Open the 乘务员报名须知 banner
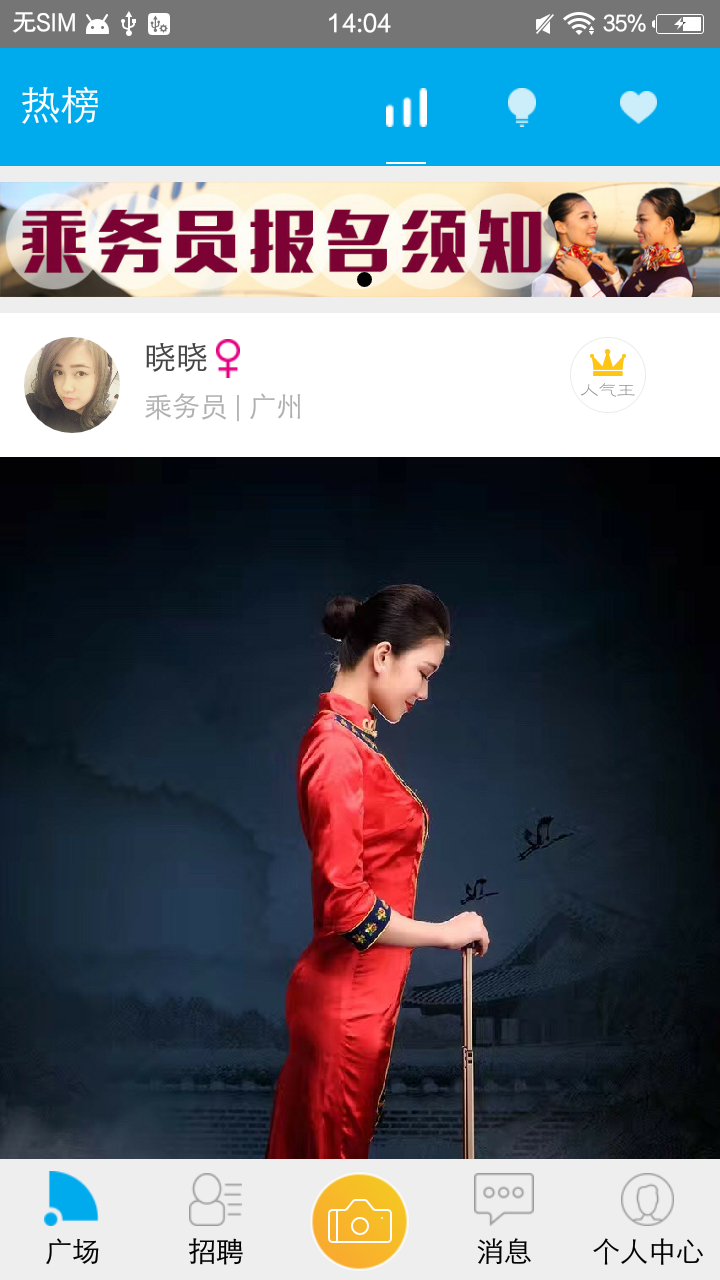Screen dimensions: 720x1280 point(360,240)
